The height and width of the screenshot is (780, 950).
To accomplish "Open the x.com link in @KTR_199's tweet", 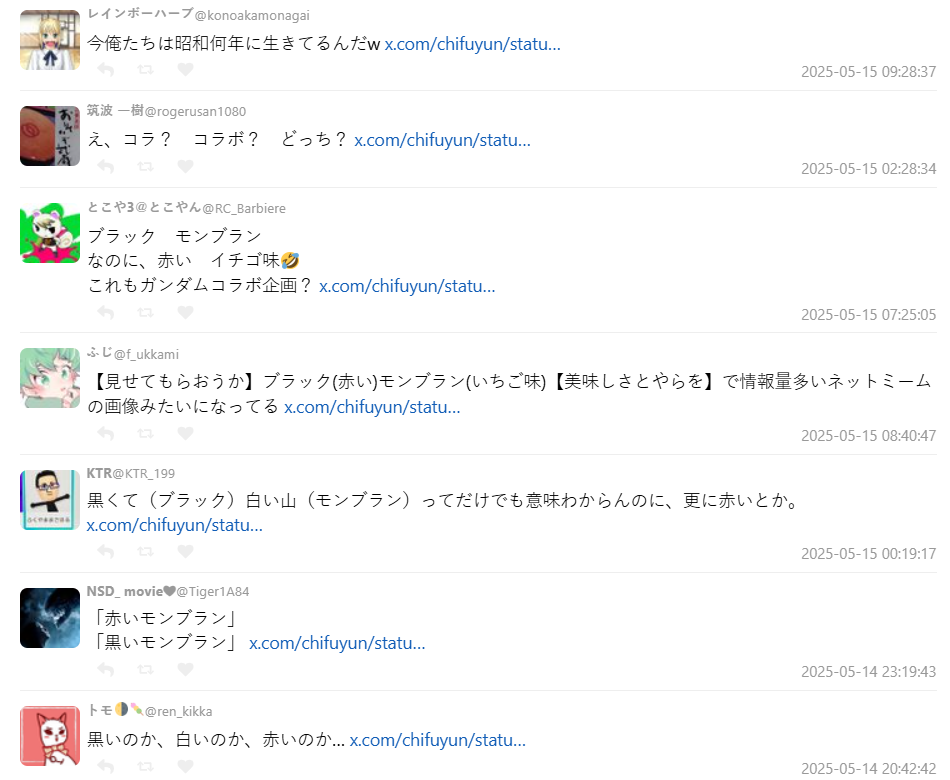I will [174, 525].
